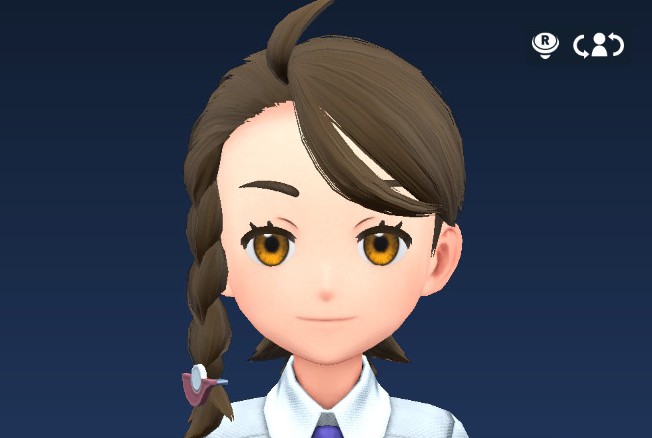Tap the R stick camera icon
652x438 pixels.
tap(545, 45)
